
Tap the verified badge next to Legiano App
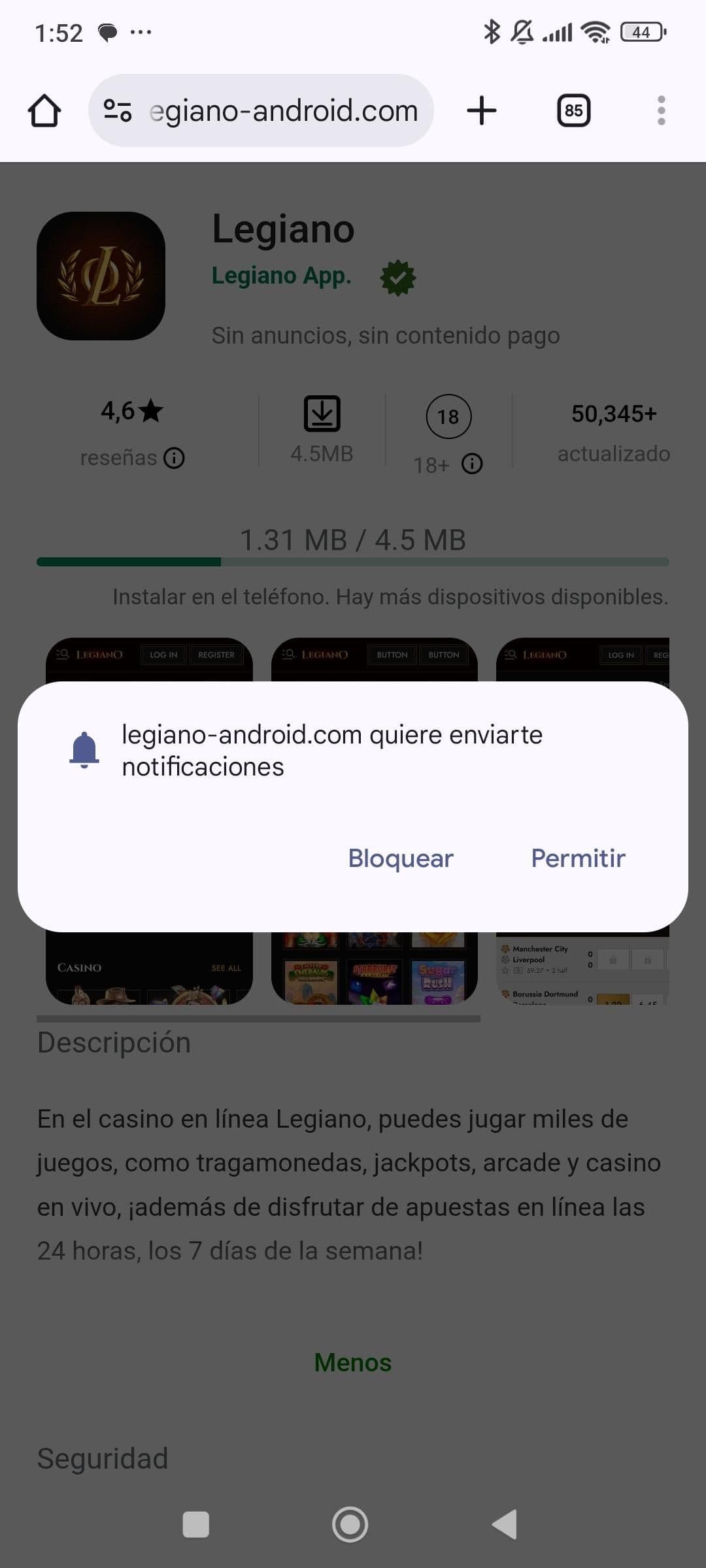[396, 277]
